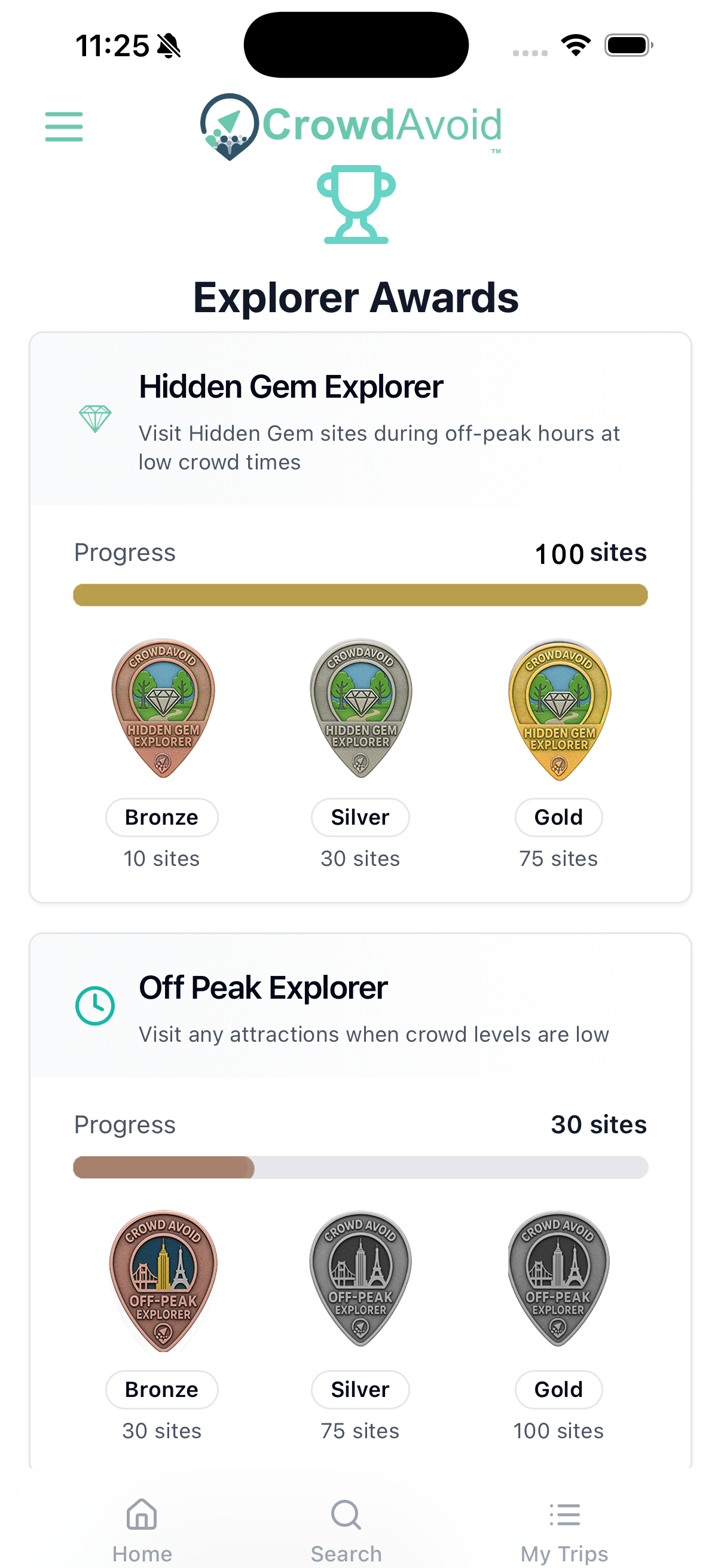This screenshot has width=721, height=1568.
Task: Tap the 100 sites progress label
Action: [x=590, y=553]
